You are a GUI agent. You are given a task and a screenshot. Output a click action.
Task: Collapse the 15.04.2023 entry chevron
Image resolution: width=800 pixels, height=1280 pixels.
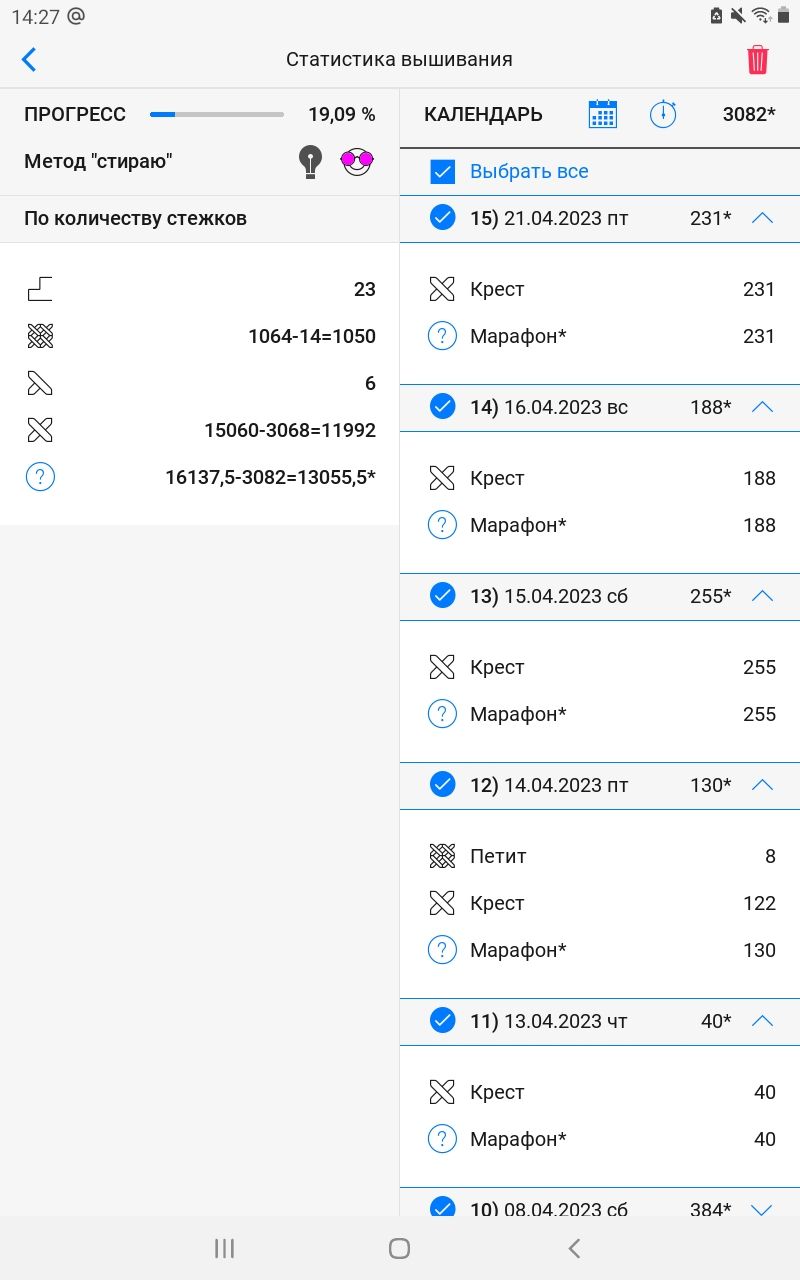tap(762, 595)
